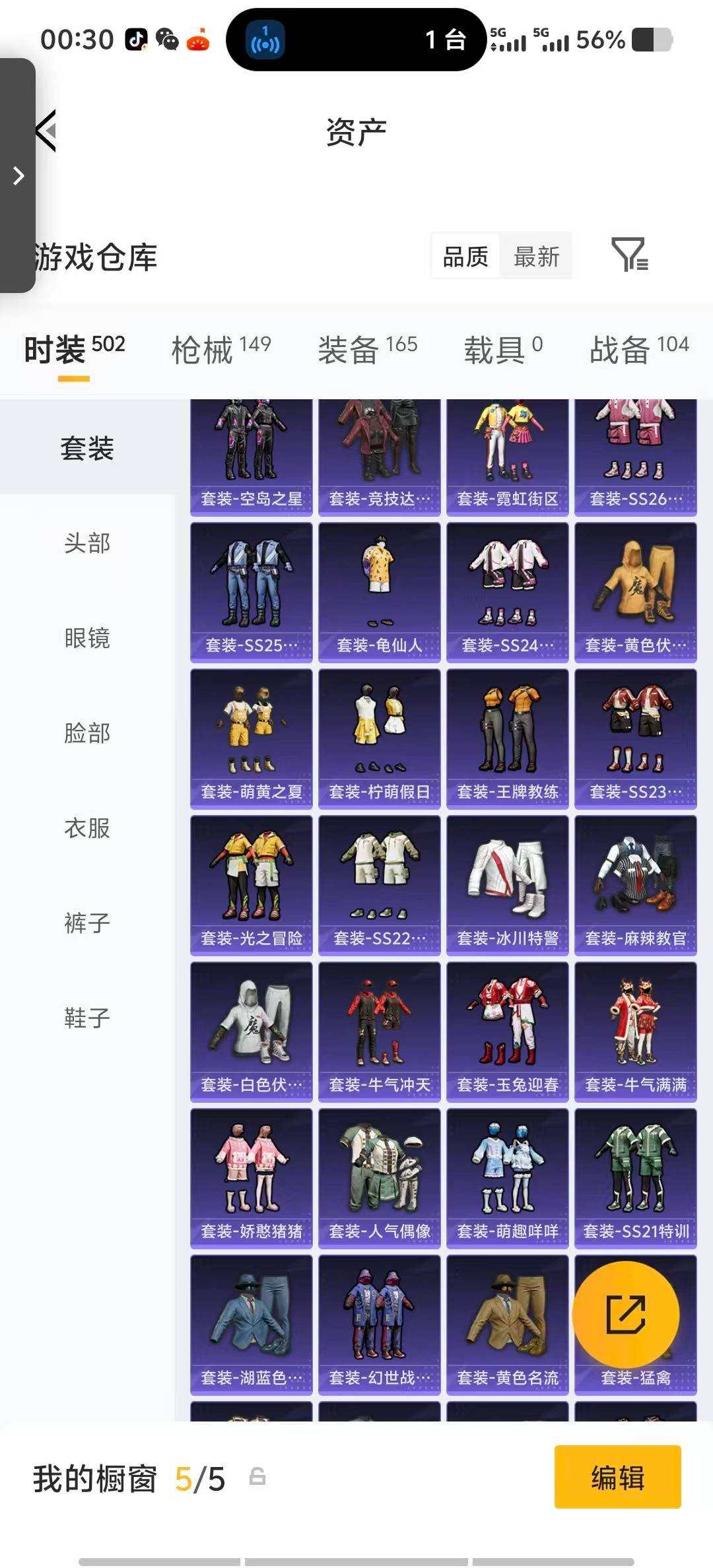Open the WeChat notification icon in status bar
The image size is (713, 1568).
point(168,40)
